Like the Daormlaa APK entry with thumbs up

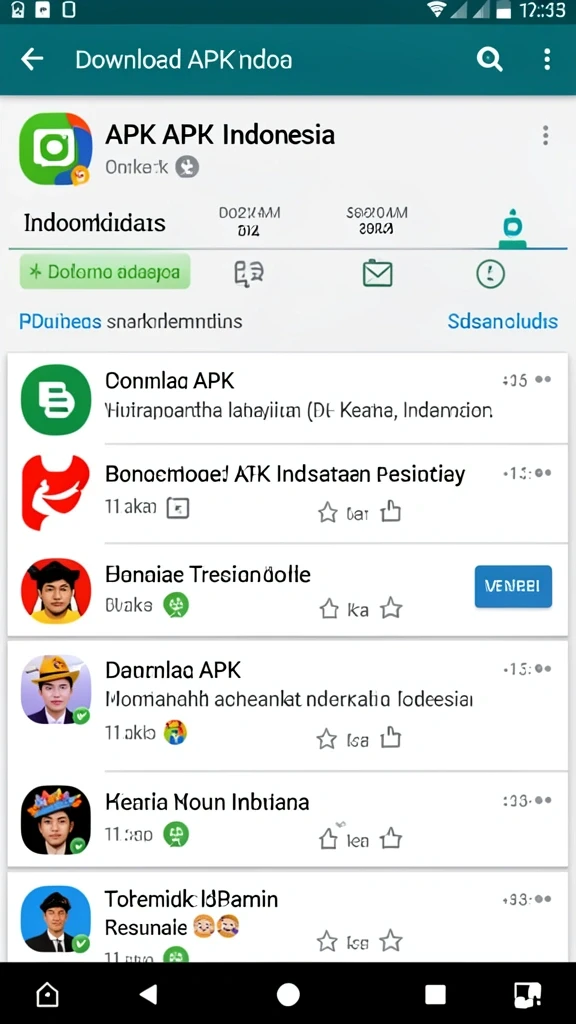391,739
